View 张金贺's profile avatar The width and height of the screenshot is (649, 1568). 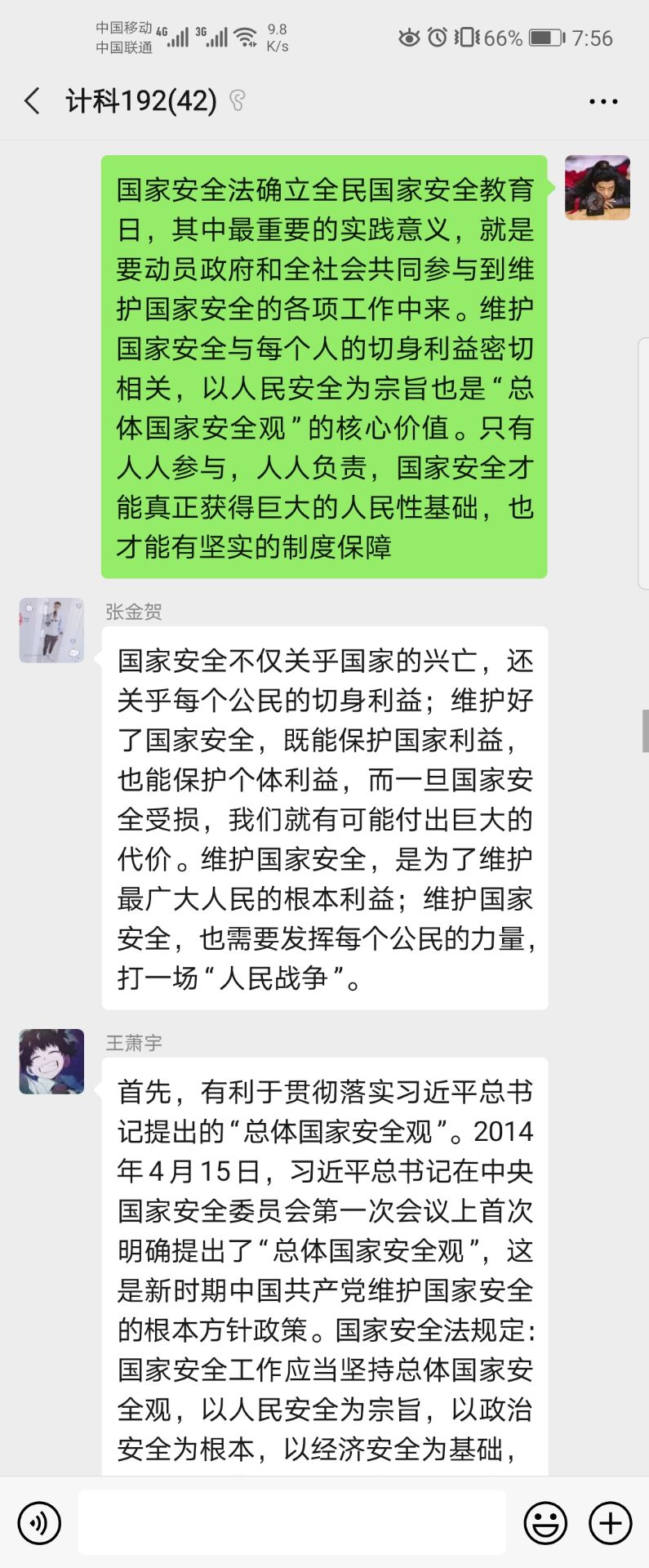51,630
